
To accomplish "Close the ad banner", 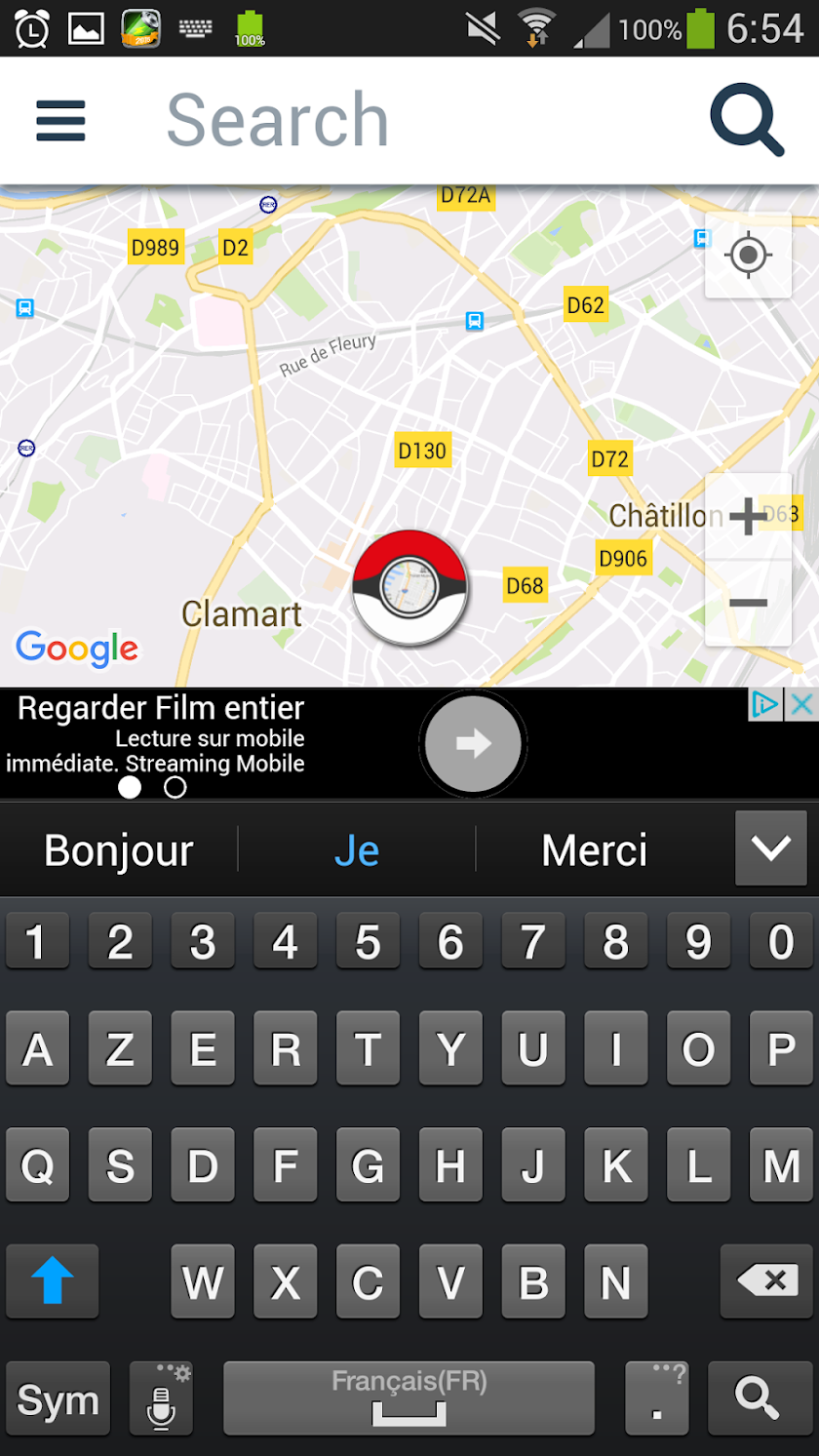I will point(802,704).
